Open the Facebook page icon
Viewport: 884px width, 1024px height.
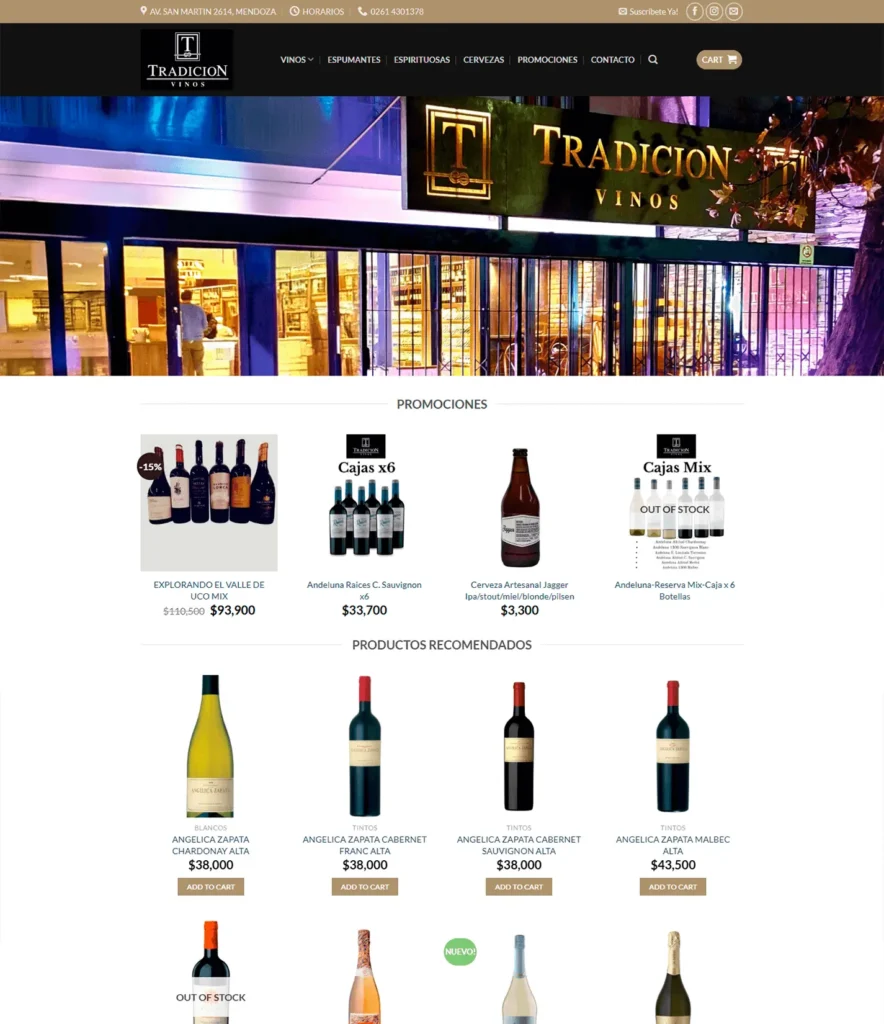coord(694,12)
